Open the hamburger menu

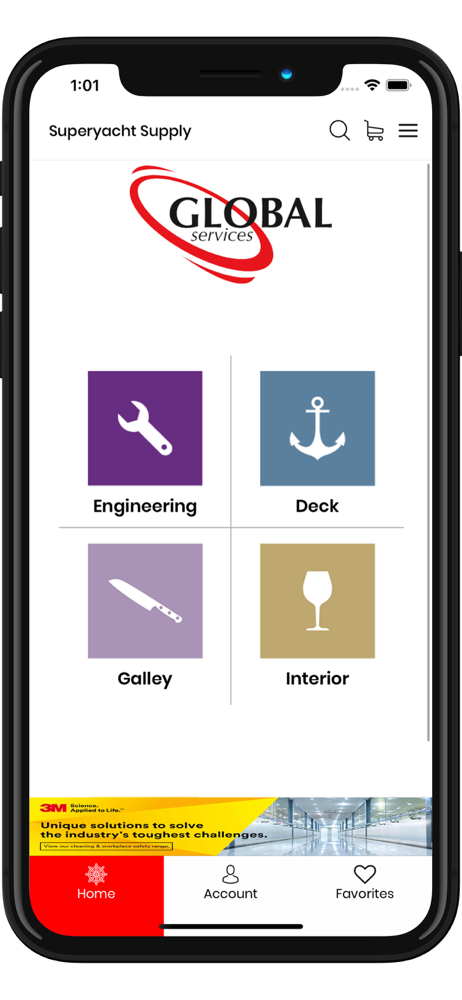pyautogui.click(x=408, y=131)
